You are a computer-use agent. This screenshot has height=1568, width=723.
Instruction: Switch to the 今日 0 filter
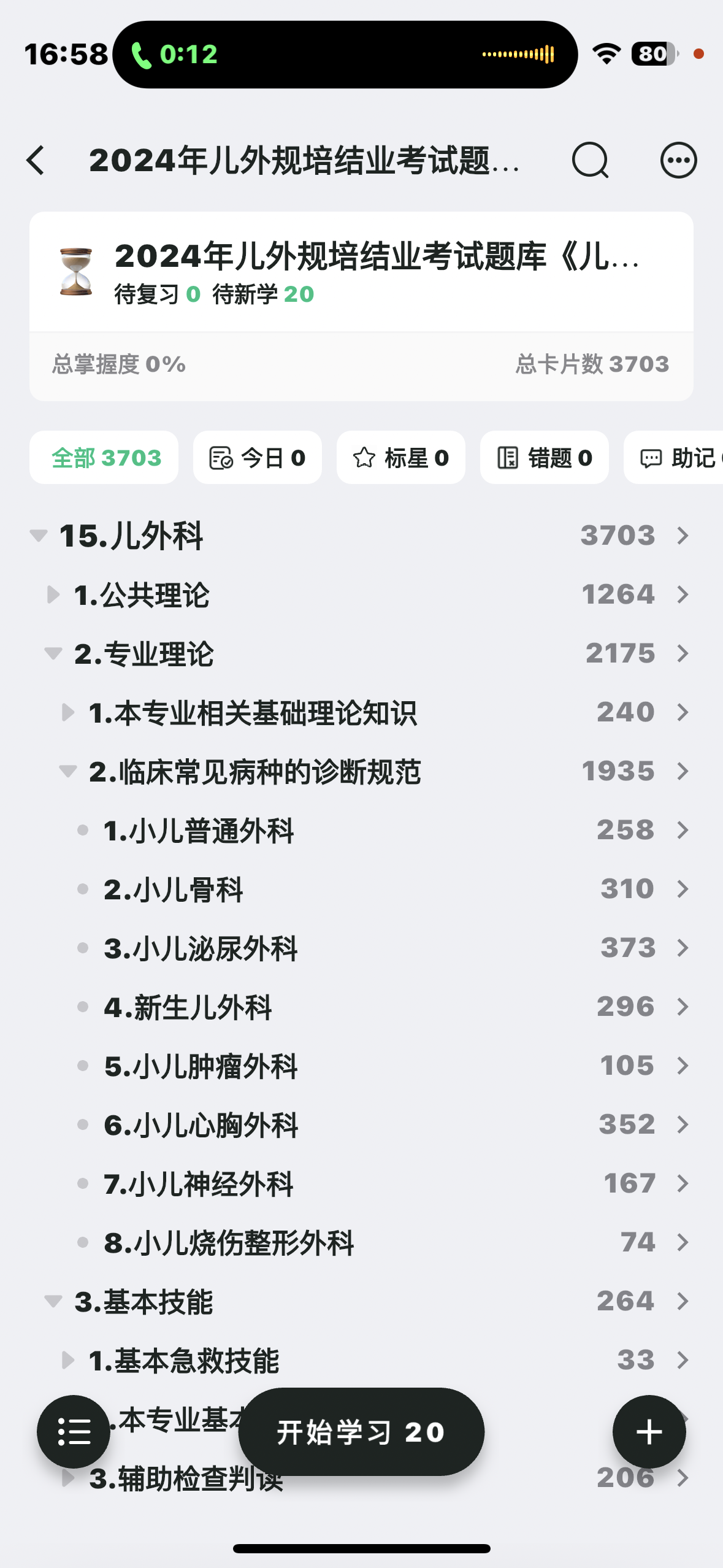[x=258, y=458]
